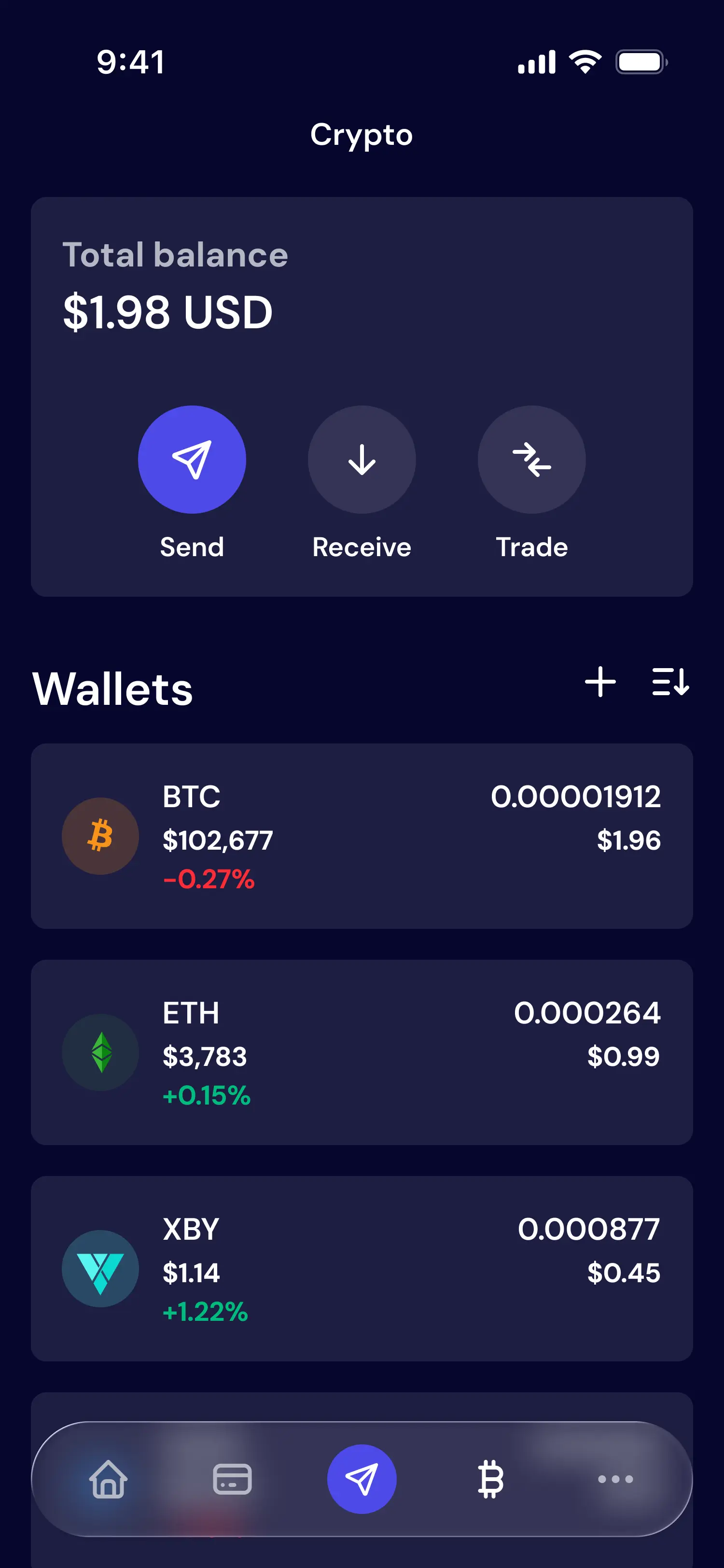This screenshot has width=724, height=1568.
Task: Tap the center send tab in navigation bar
Action: (x=362, y=1479)
